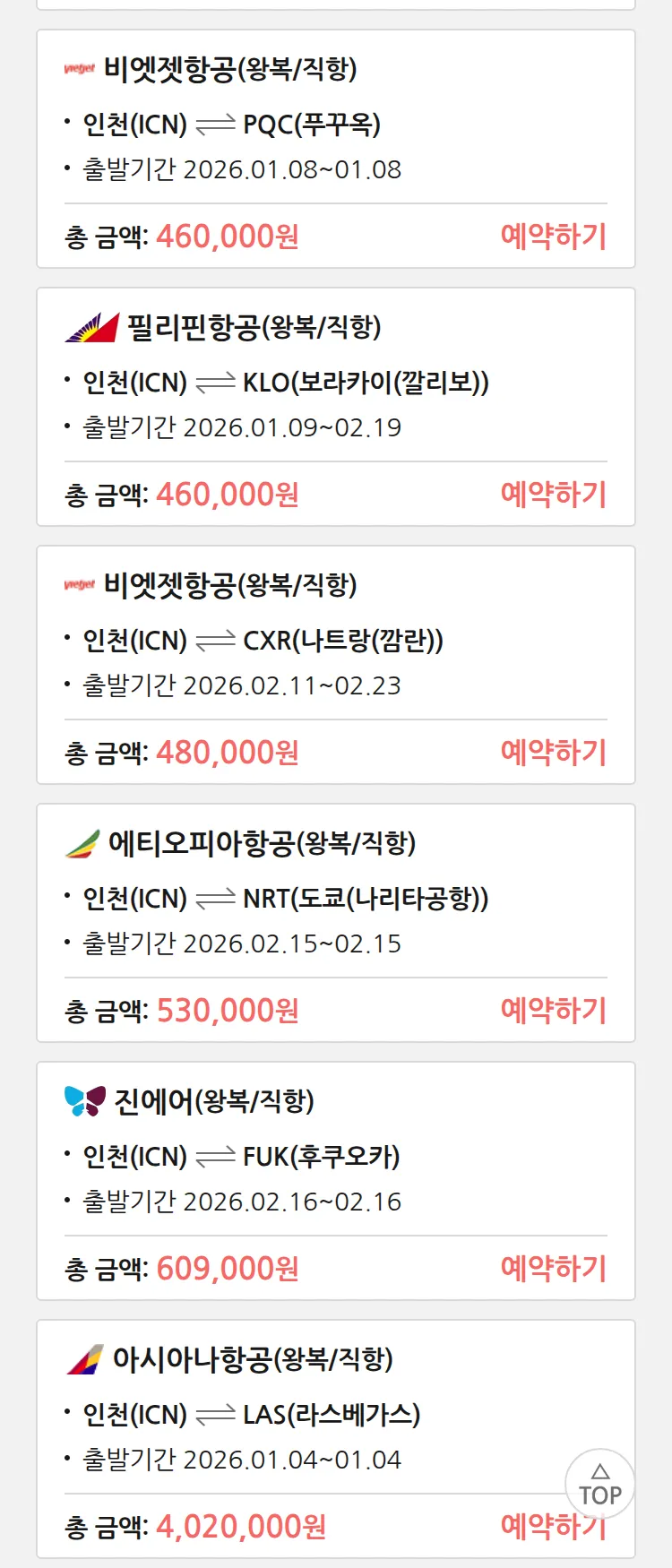Book the 필리핀항공 flight to KLO(보라카이)
Screen dimensions: 672x1568
[x=553, y=495]
